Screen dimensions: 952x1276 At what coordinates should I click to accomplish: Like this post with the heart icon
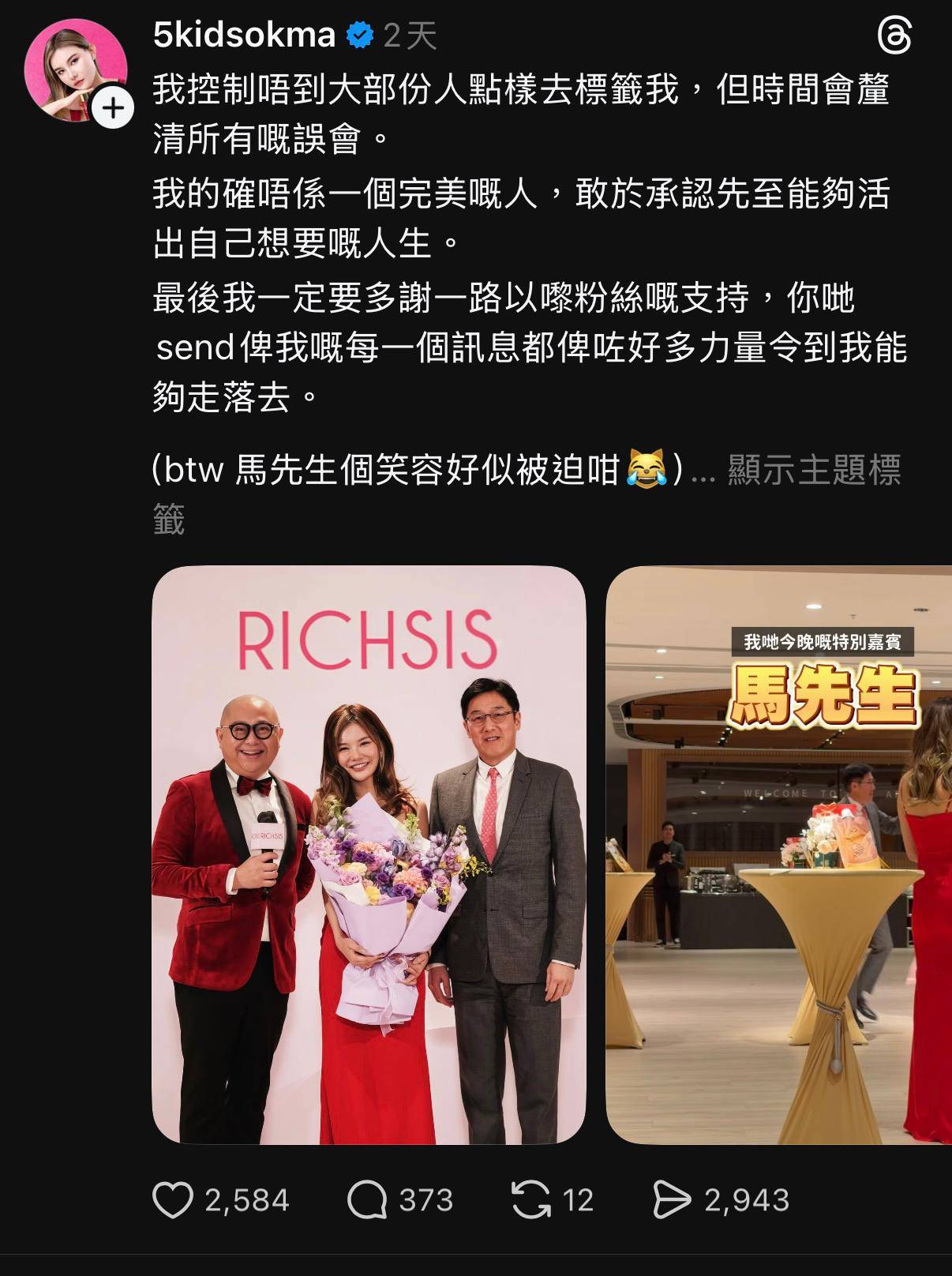click(173, 1200)
